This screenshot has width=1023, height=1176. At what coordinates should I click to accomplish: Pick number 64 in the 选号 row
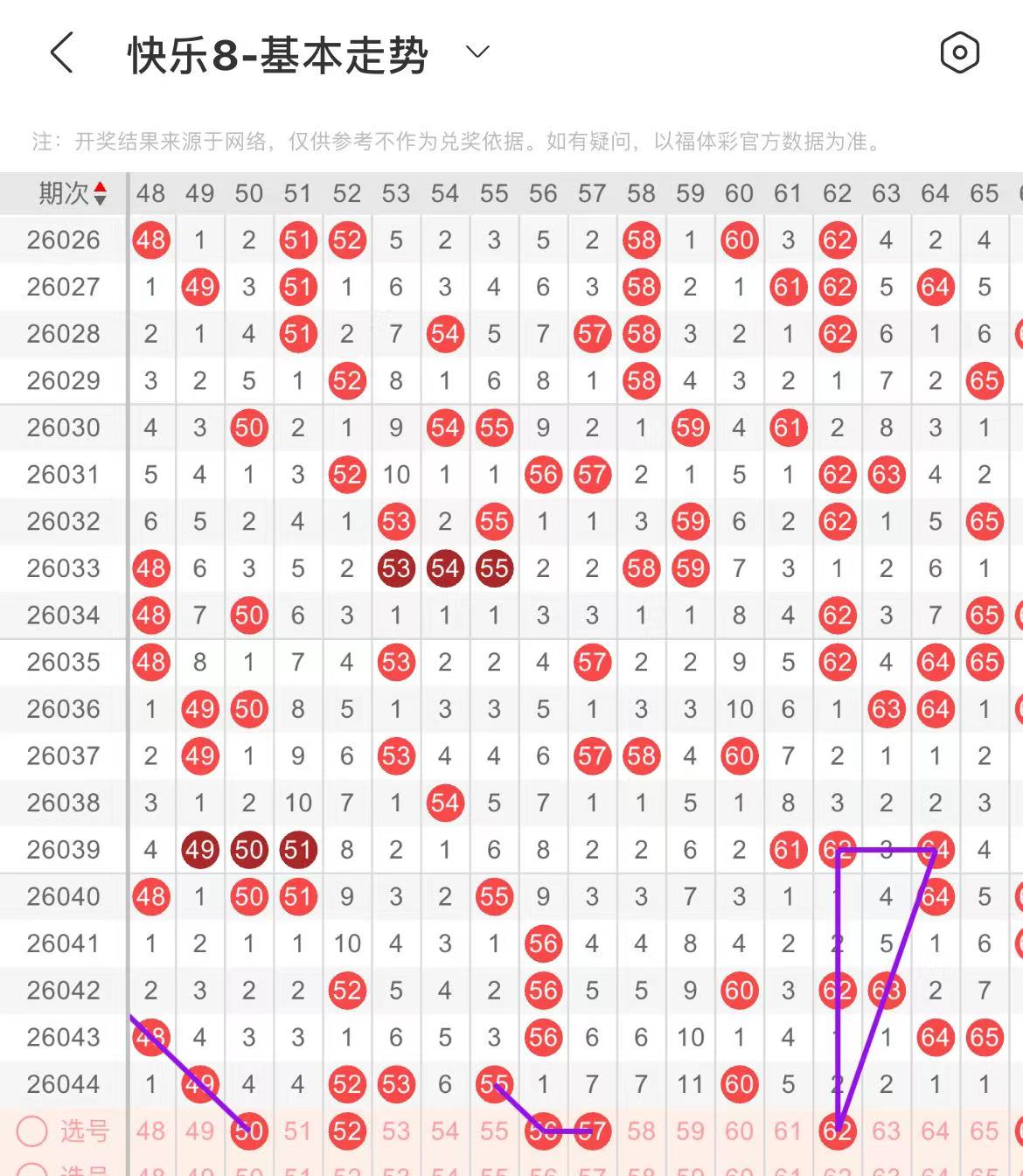coord(935,1131)
